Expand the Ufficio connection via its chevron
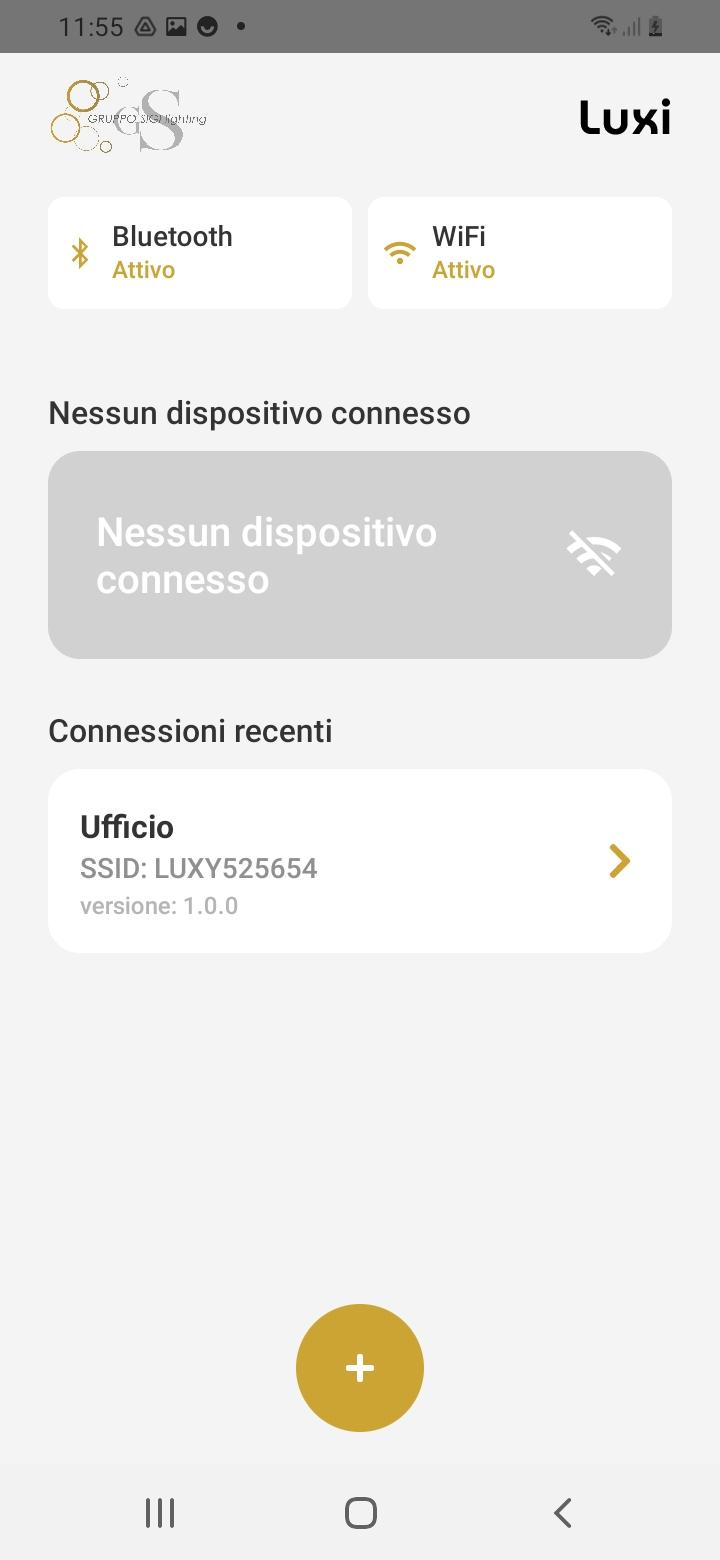This screenshot has height=1560, width=720. click(x=619, y=861)
